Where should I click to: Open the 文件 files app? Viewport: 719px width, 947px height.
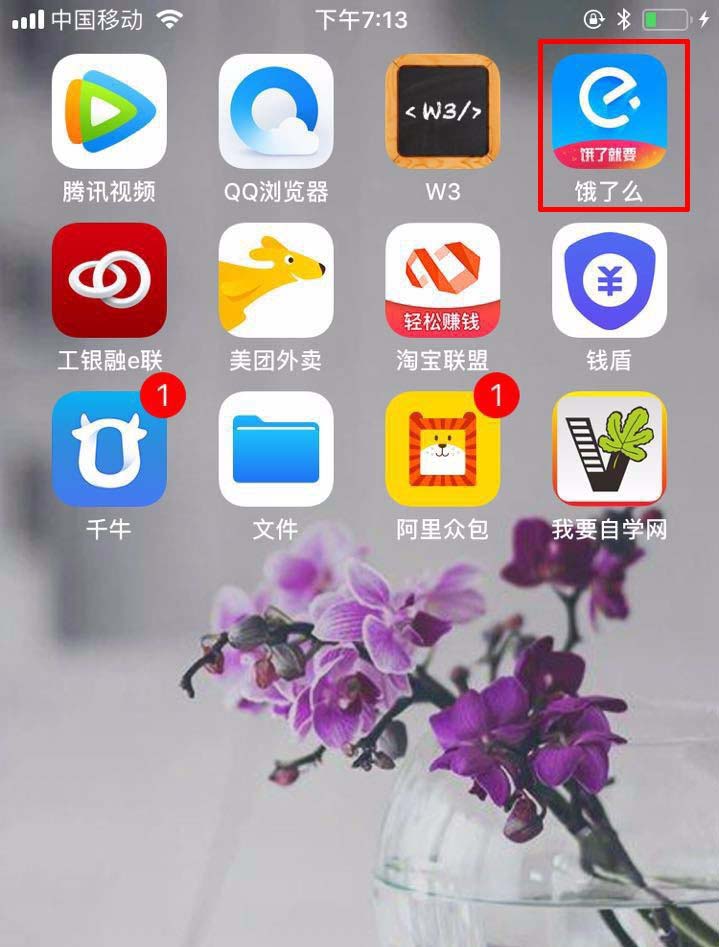coord(276,449)
